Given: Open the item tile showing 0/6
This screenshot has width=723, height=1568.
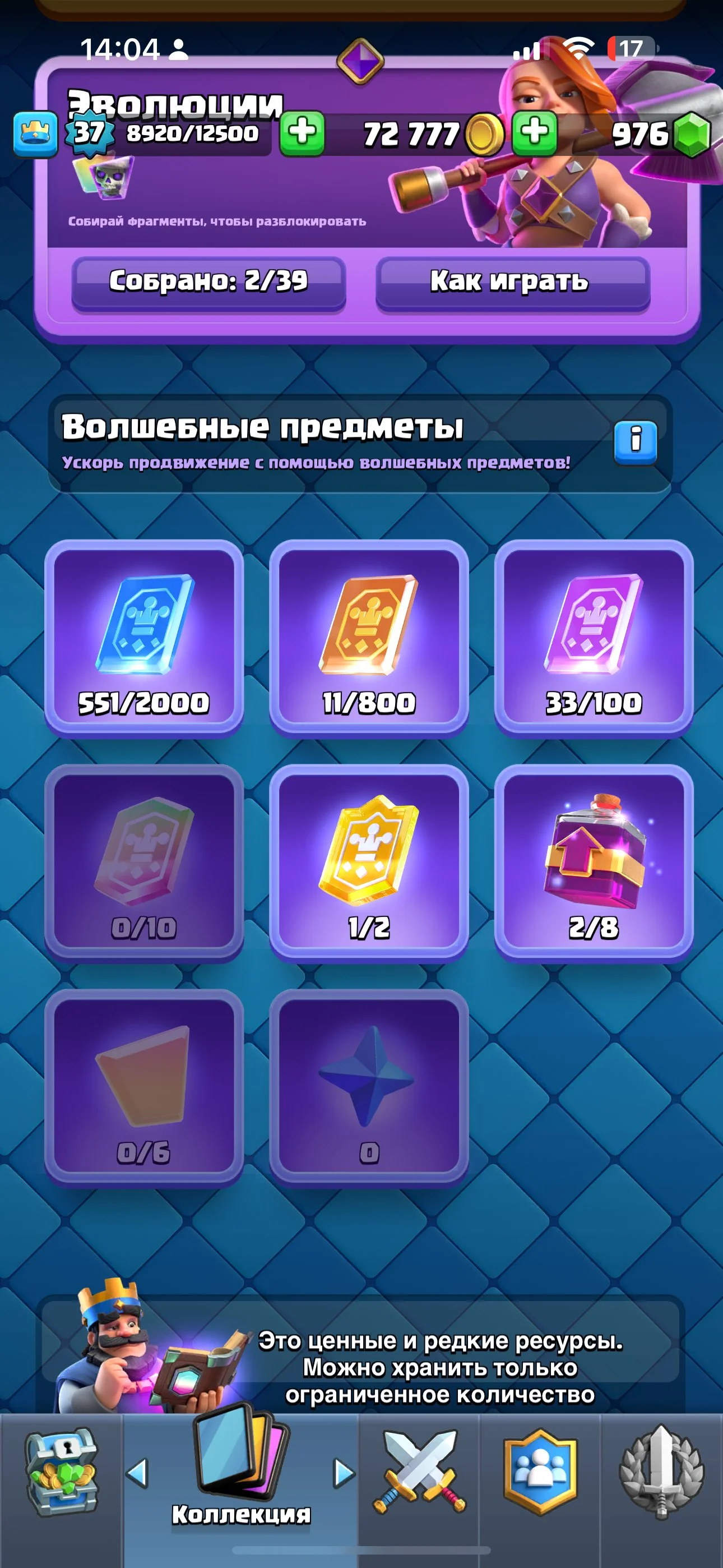Looking at the screenshot, I should coord(144,1086).
